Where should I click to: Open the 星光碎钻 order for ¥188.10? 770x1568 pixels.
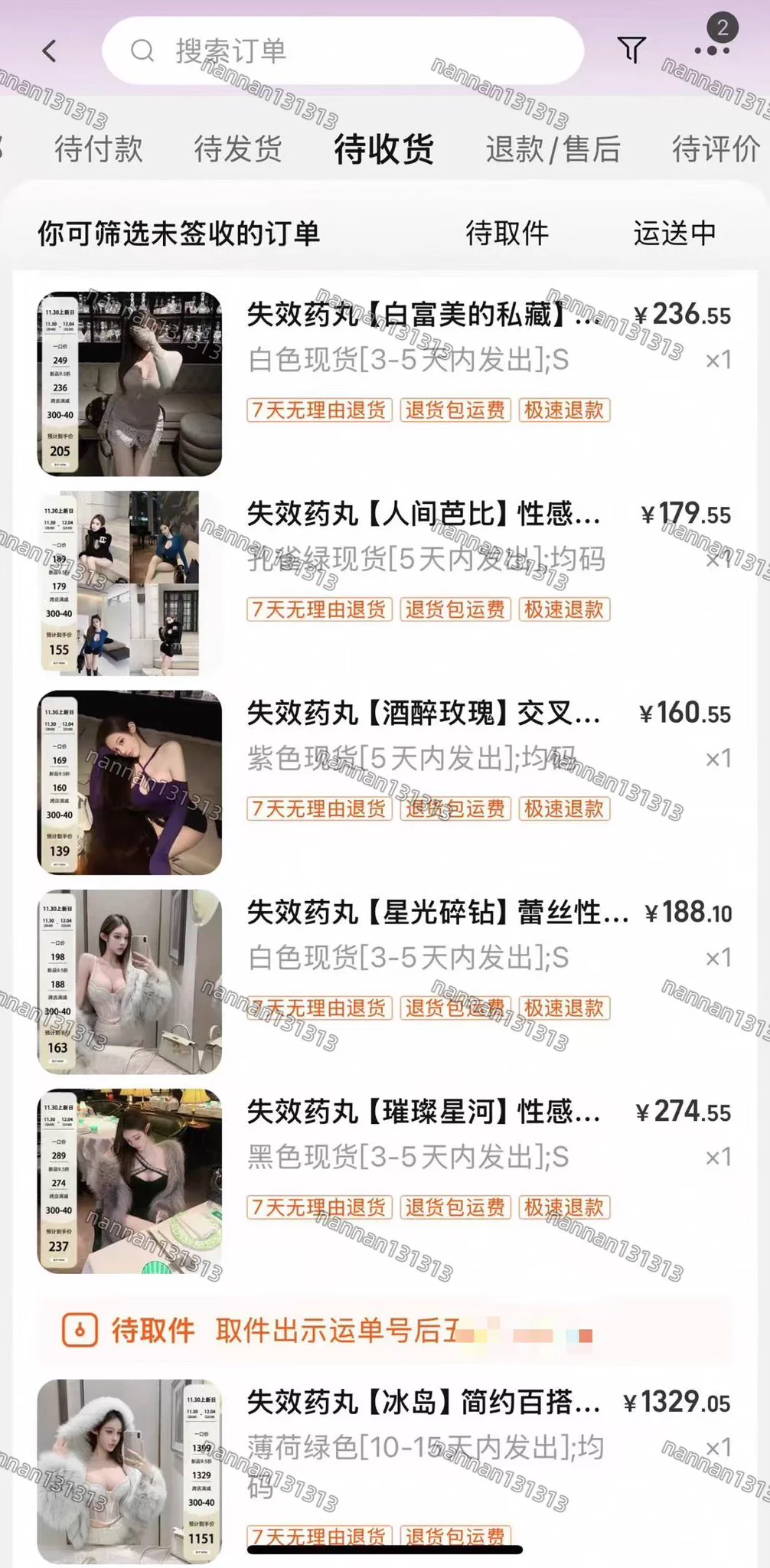[x=436, y=912]
